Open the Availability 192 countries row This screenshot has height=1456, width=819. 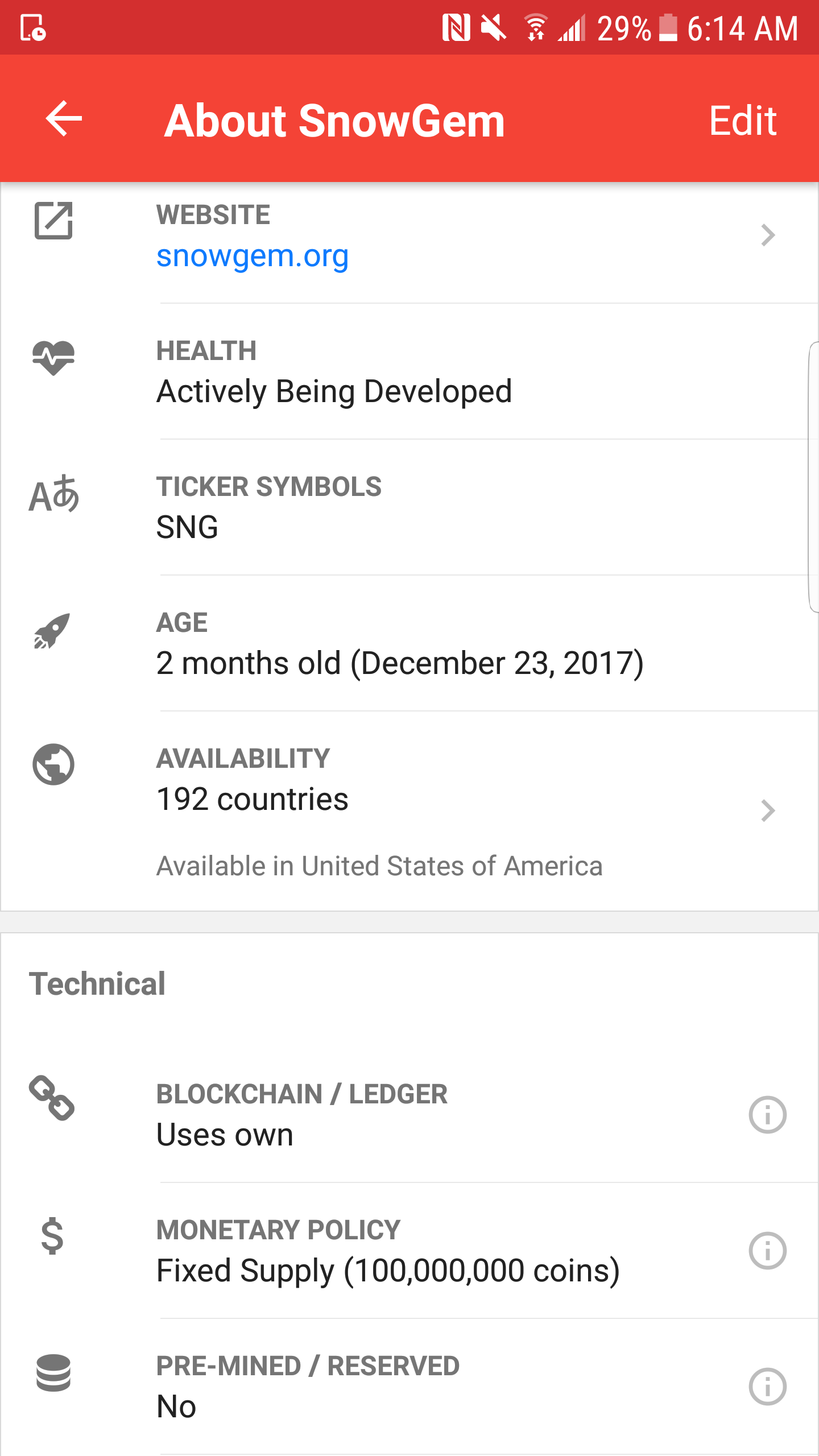coord(409,811)
